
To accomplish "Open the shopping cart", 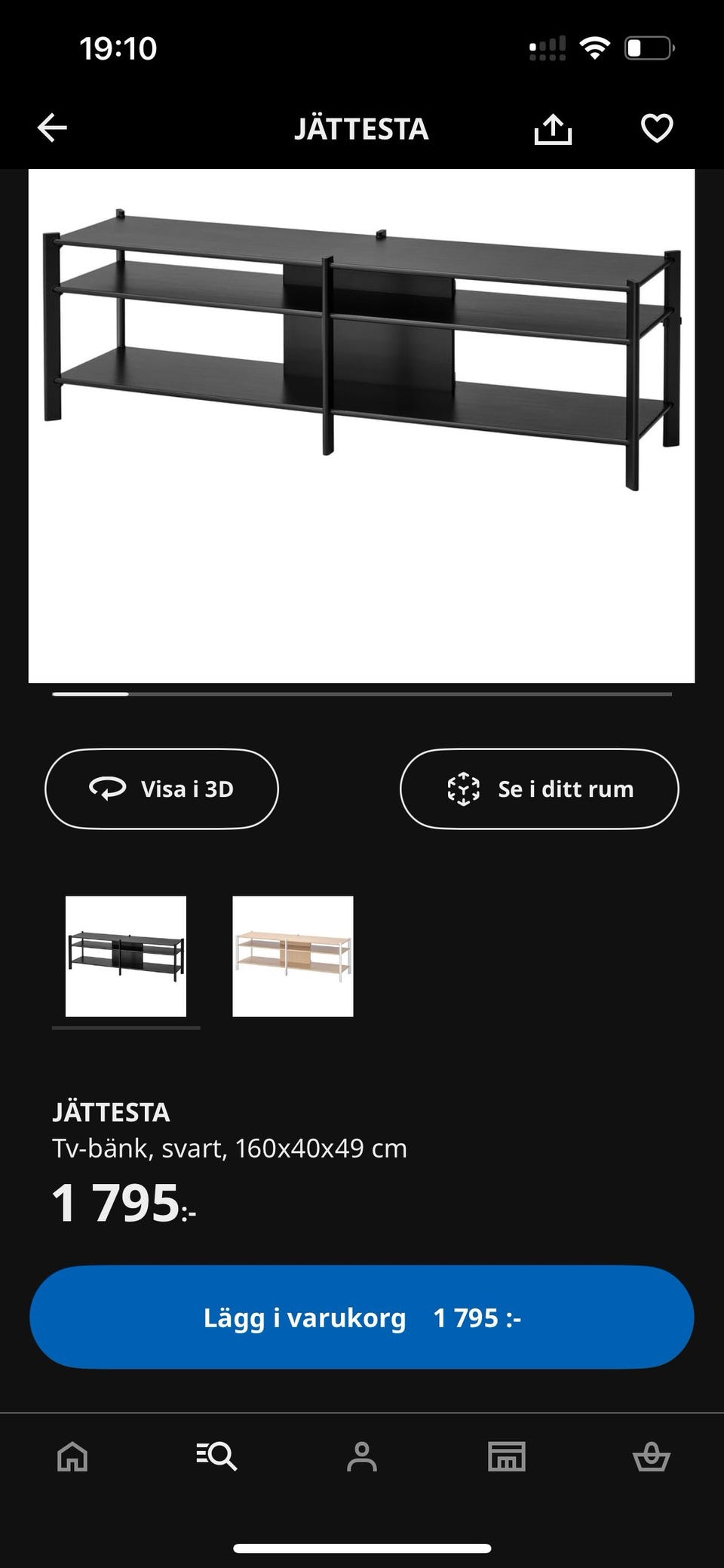I will click(x=652, y=1456).
